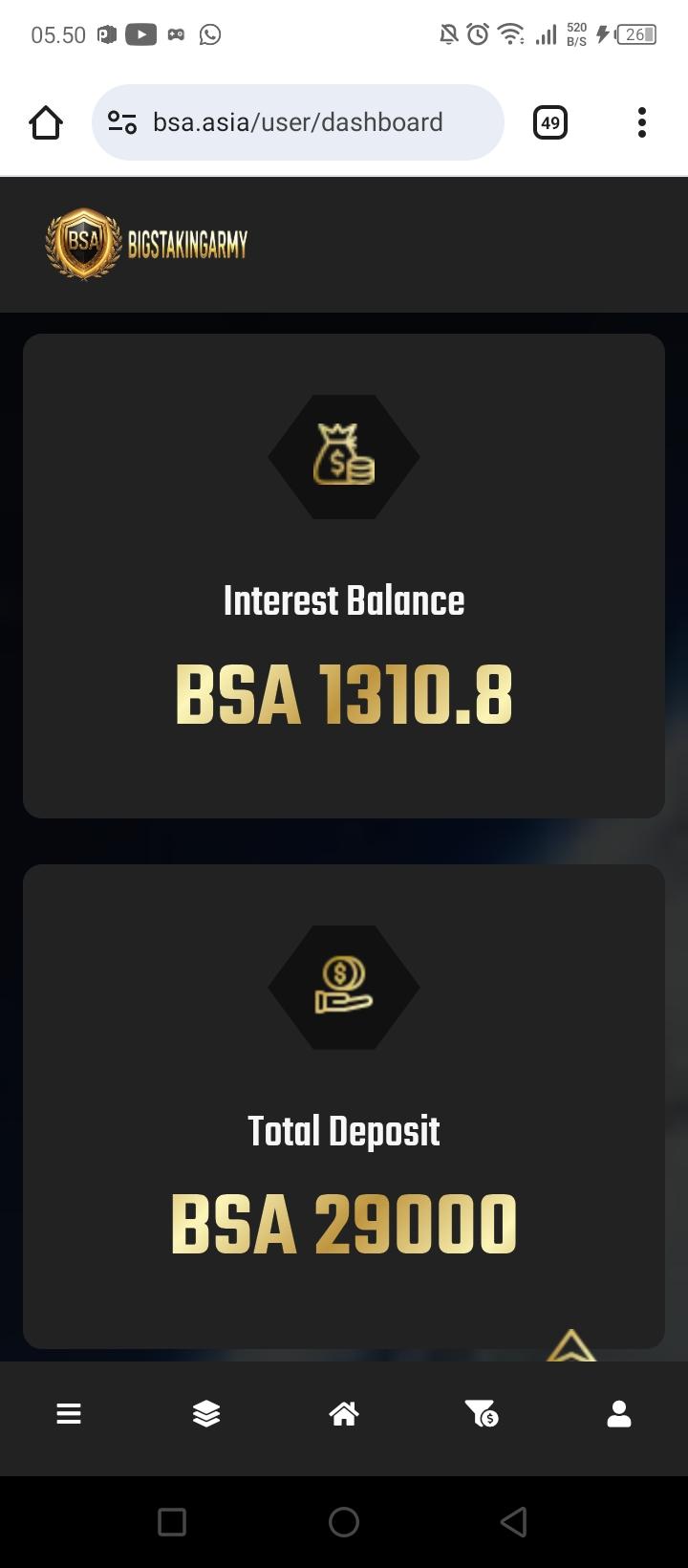Open the funnel dollar icon in bottom bar

tap(481, 1413)
